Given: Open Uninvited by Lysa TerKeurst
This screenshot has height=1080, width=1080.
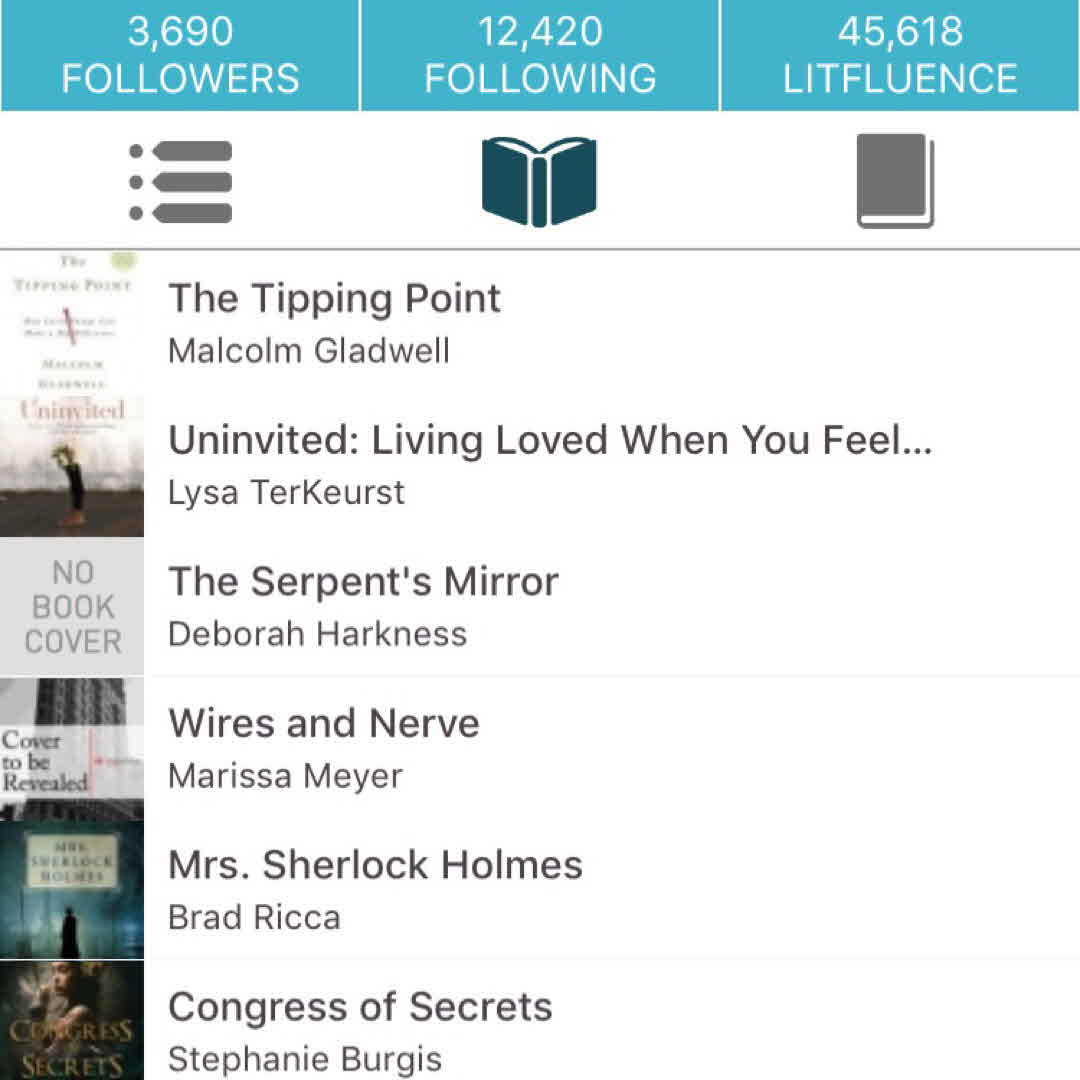Looking at the screenshot, I should tap(540, 465).
